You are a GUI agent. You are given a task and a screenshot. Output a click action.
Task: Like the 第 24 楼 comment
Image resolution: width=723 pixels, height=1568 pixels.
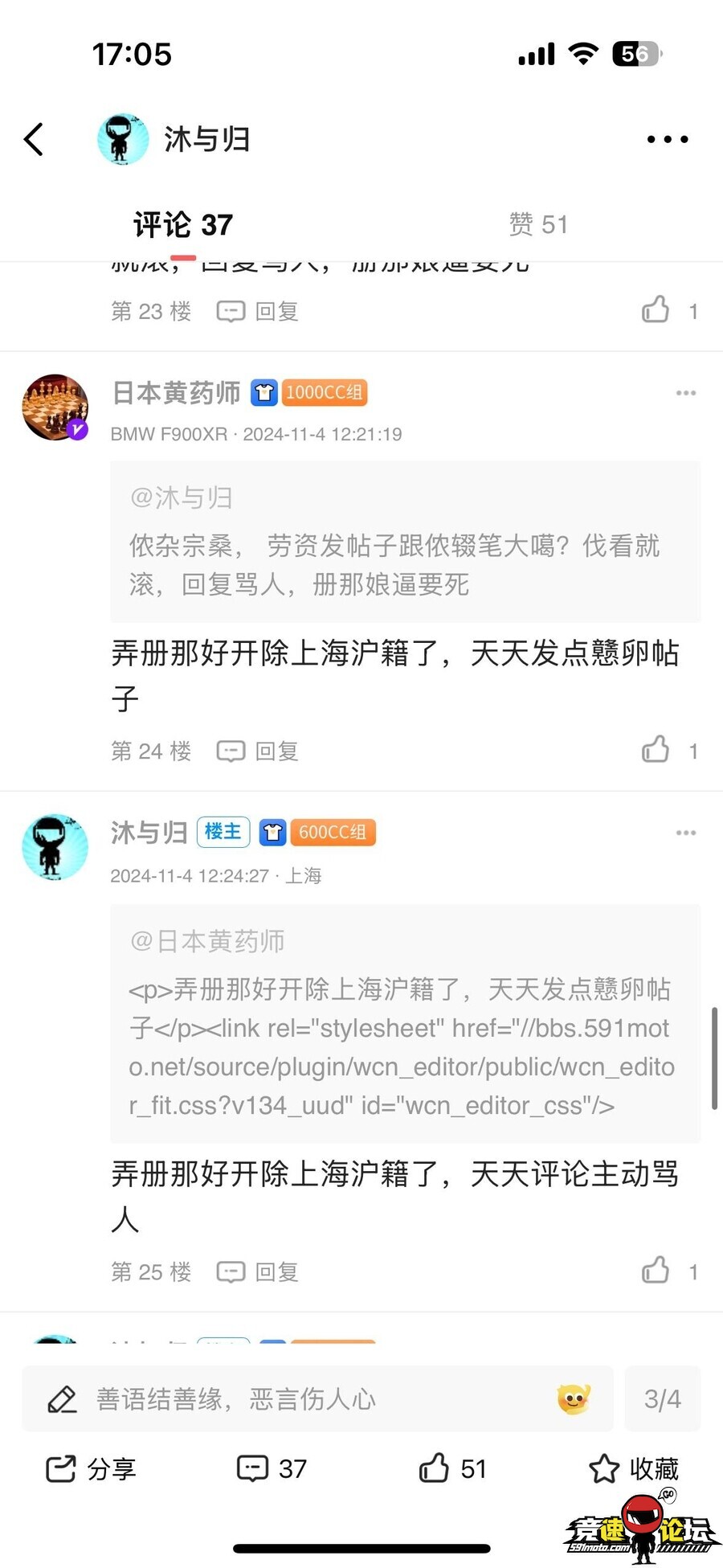point(656,750)
